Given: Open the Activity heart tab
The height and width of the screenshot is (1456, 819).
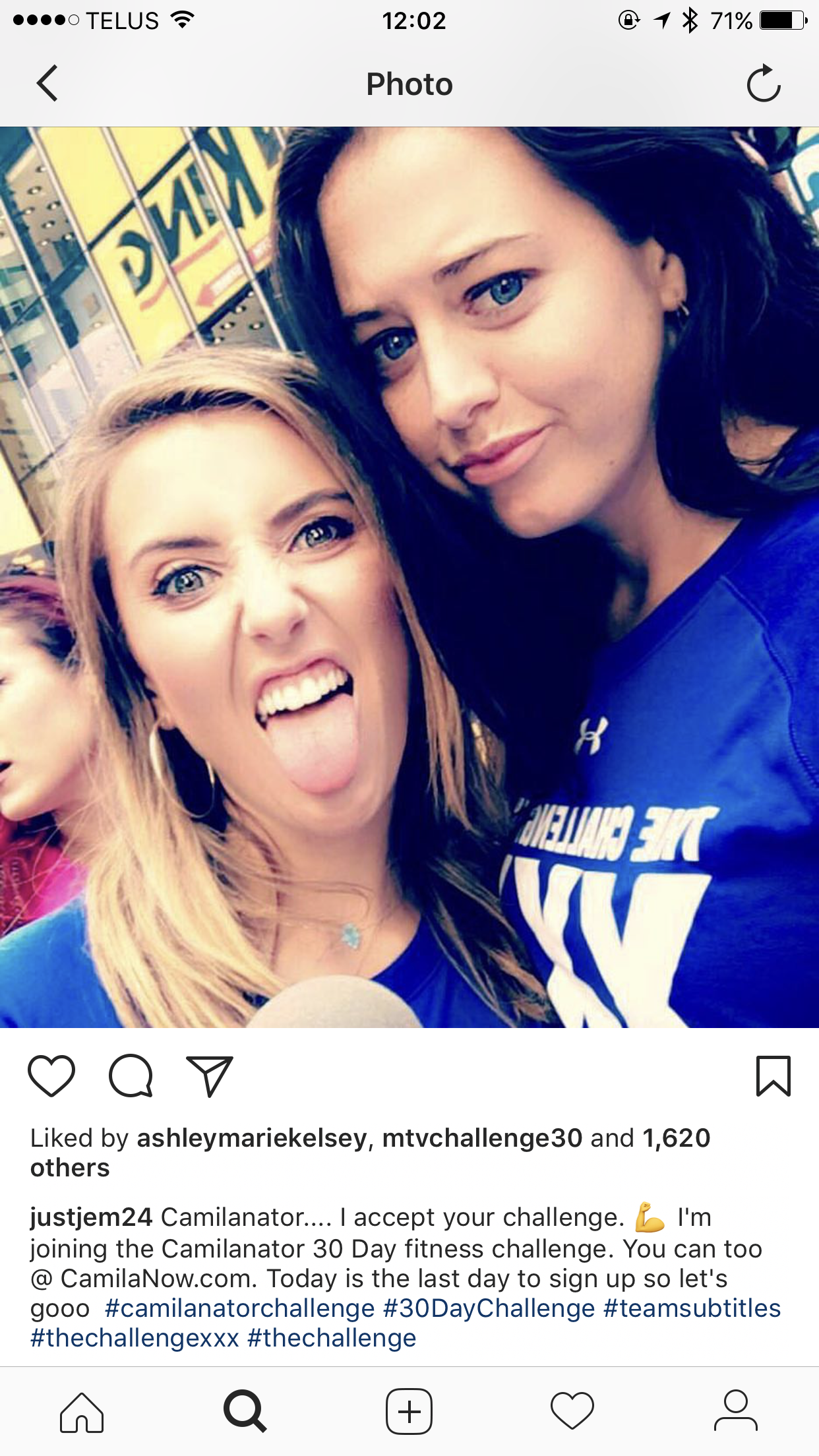Looking at the screenshot, I should 572,1412.
